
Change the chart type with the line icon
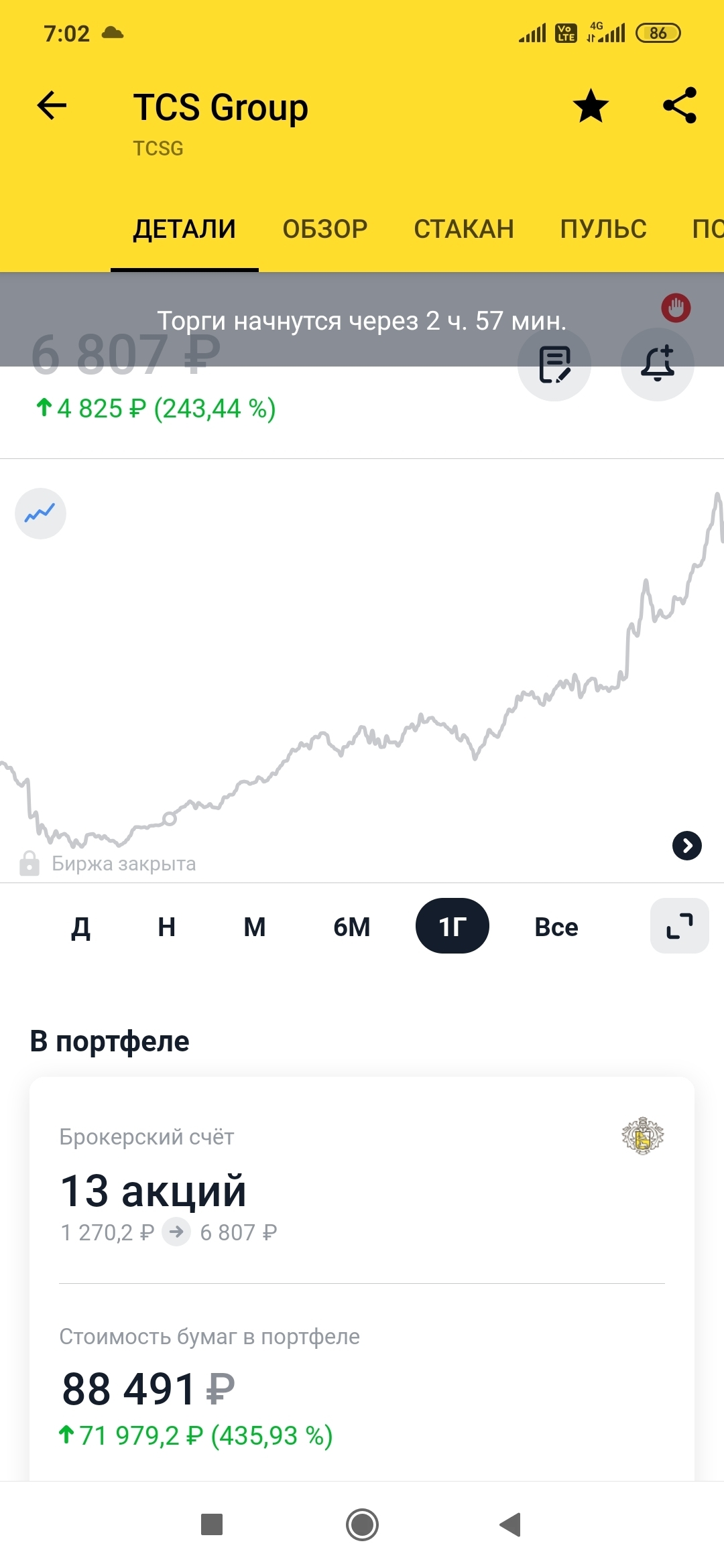(40, 513)
